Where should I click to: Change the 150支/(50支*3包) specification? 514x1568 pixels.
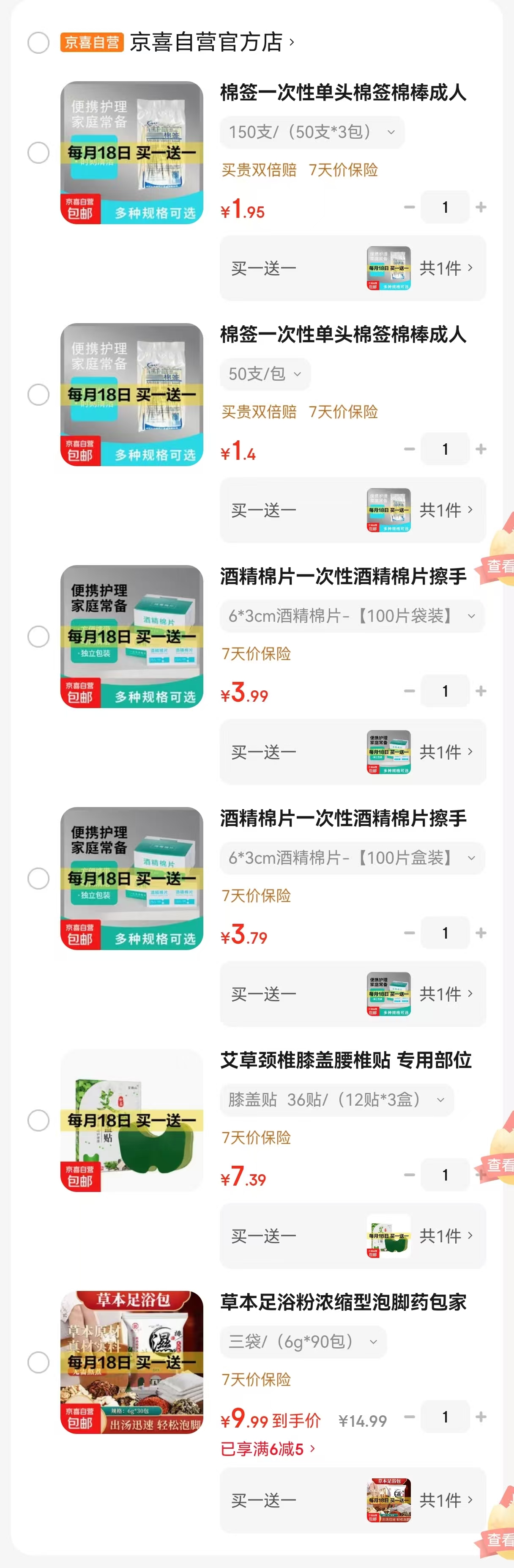pyautogui.click(x=312, y=132)
